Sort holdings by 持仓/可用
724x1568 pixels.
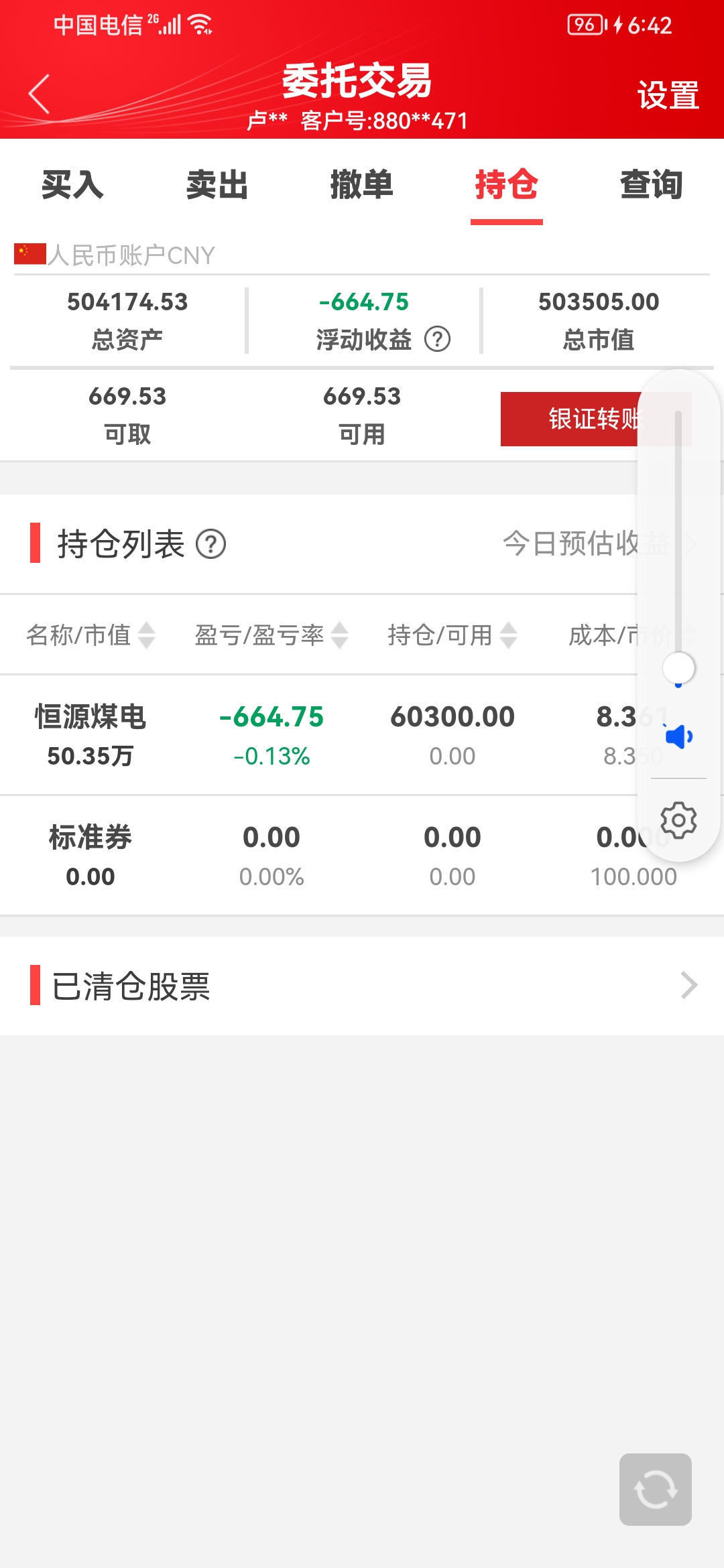tap(452, 635)
